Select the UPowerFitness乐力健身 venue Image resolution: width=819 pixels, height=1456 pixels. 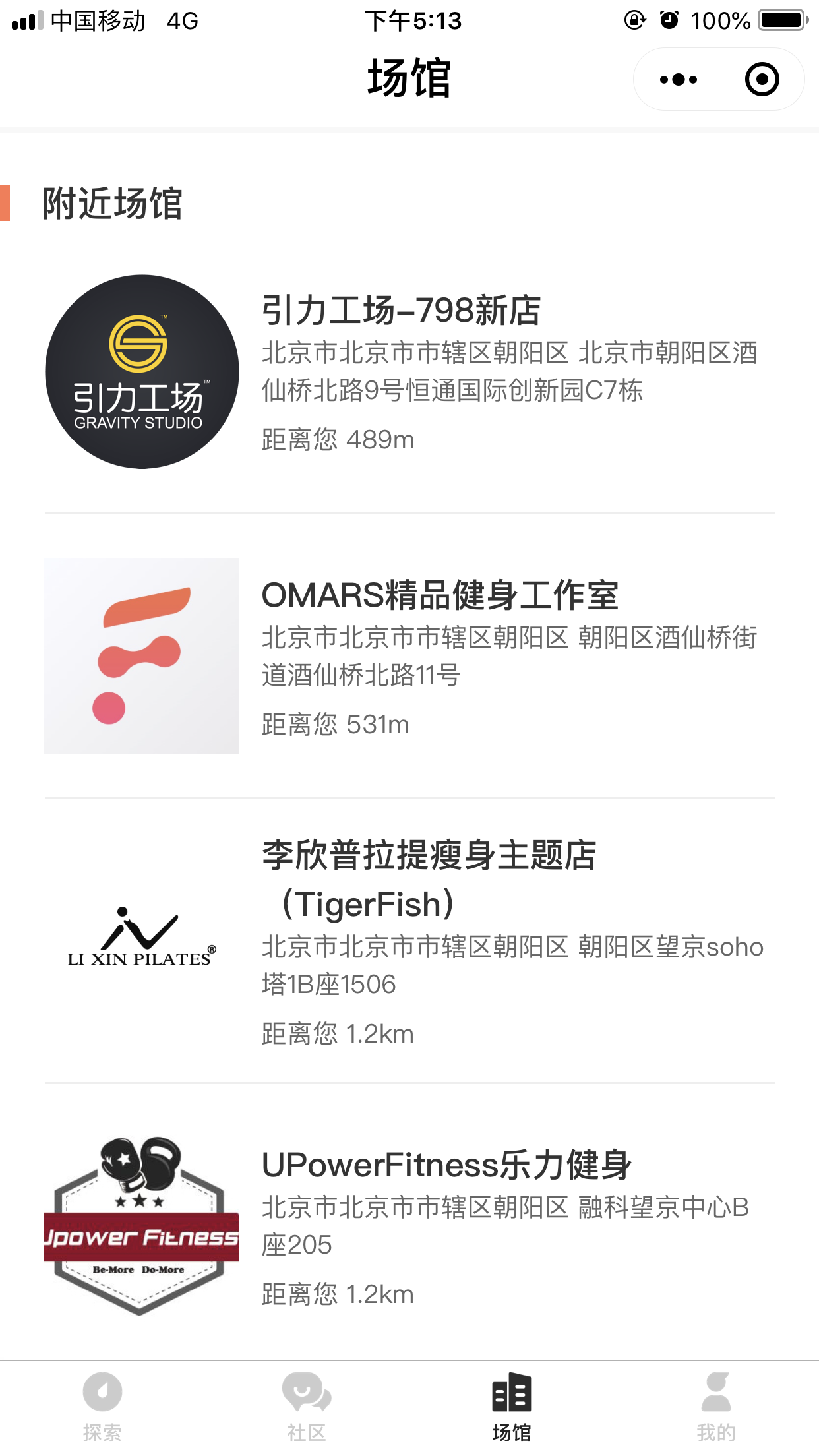pyautogui.click(x=409, y=1227)
